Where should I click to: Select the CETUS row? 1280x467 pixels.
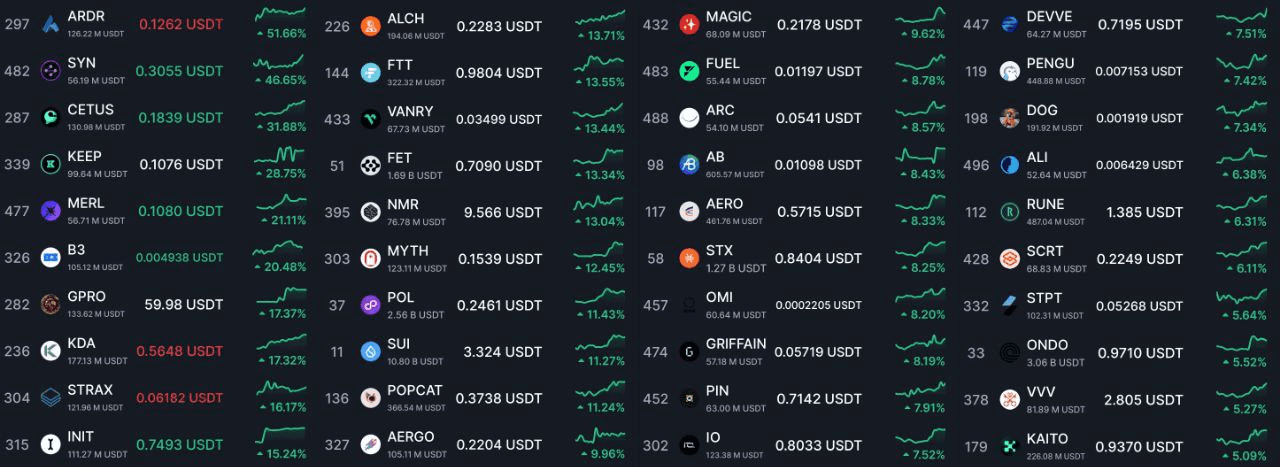click(91, 110)
